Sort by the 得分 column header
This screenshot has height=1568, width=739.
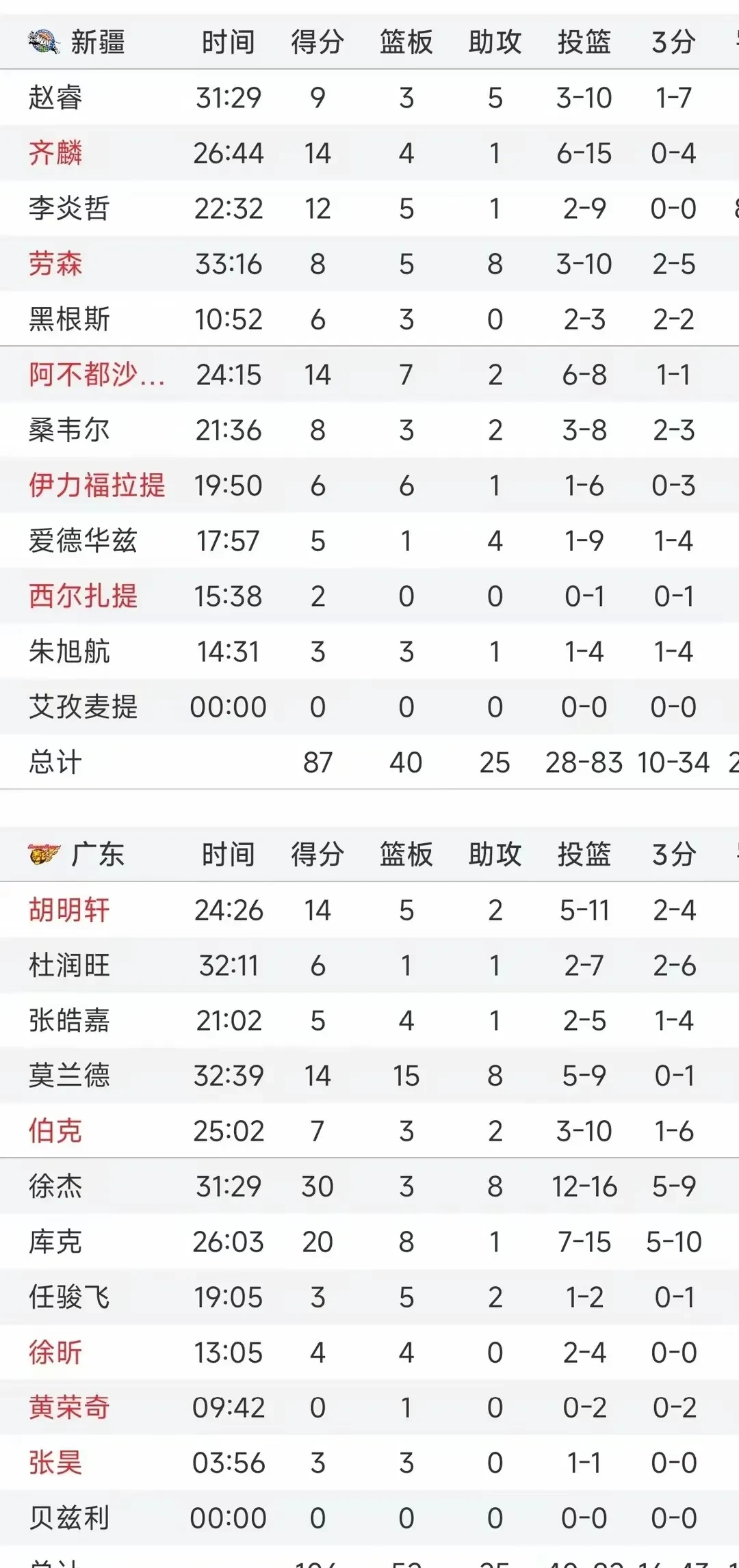click(x=316, y=41)
